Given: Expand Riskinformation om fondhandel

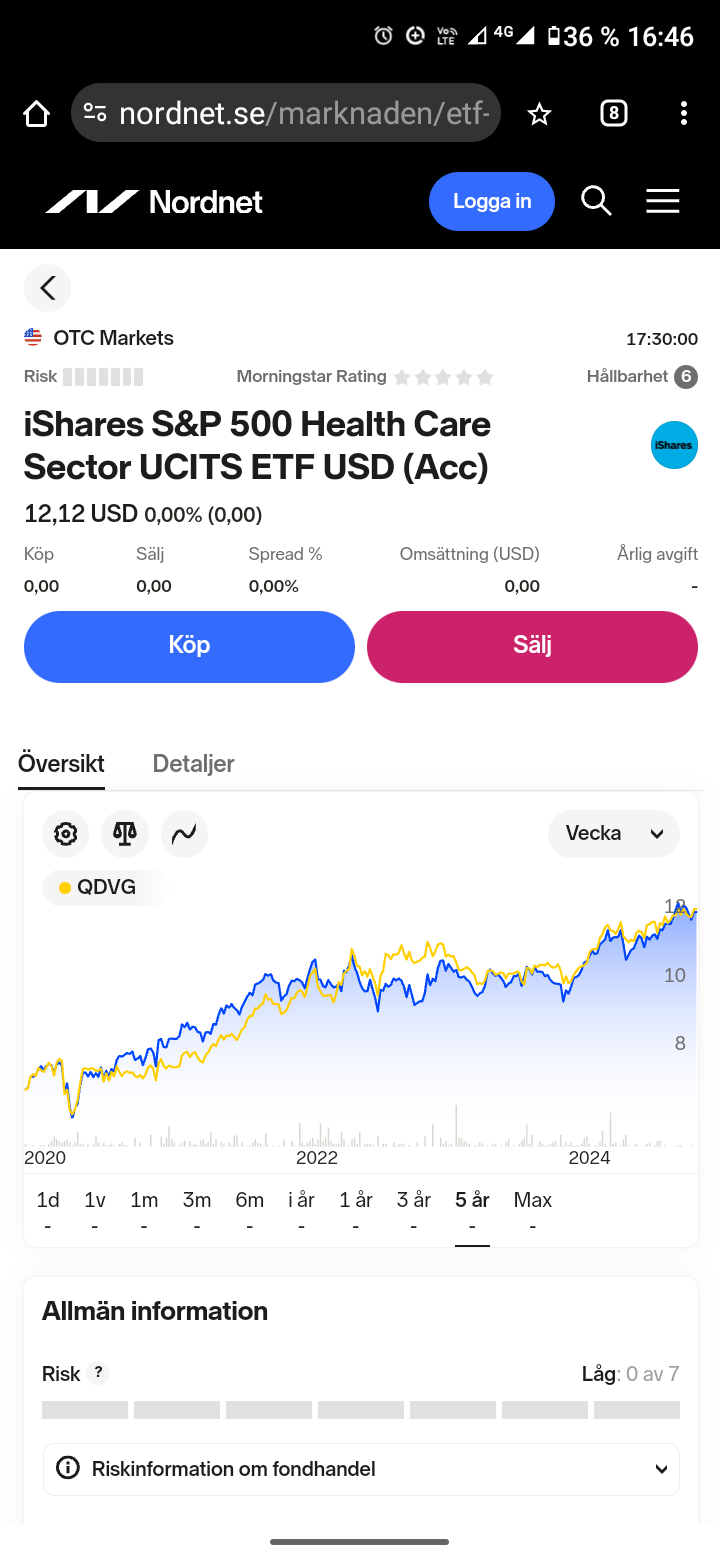Looking at the screenshot, I should point(361,1469).
